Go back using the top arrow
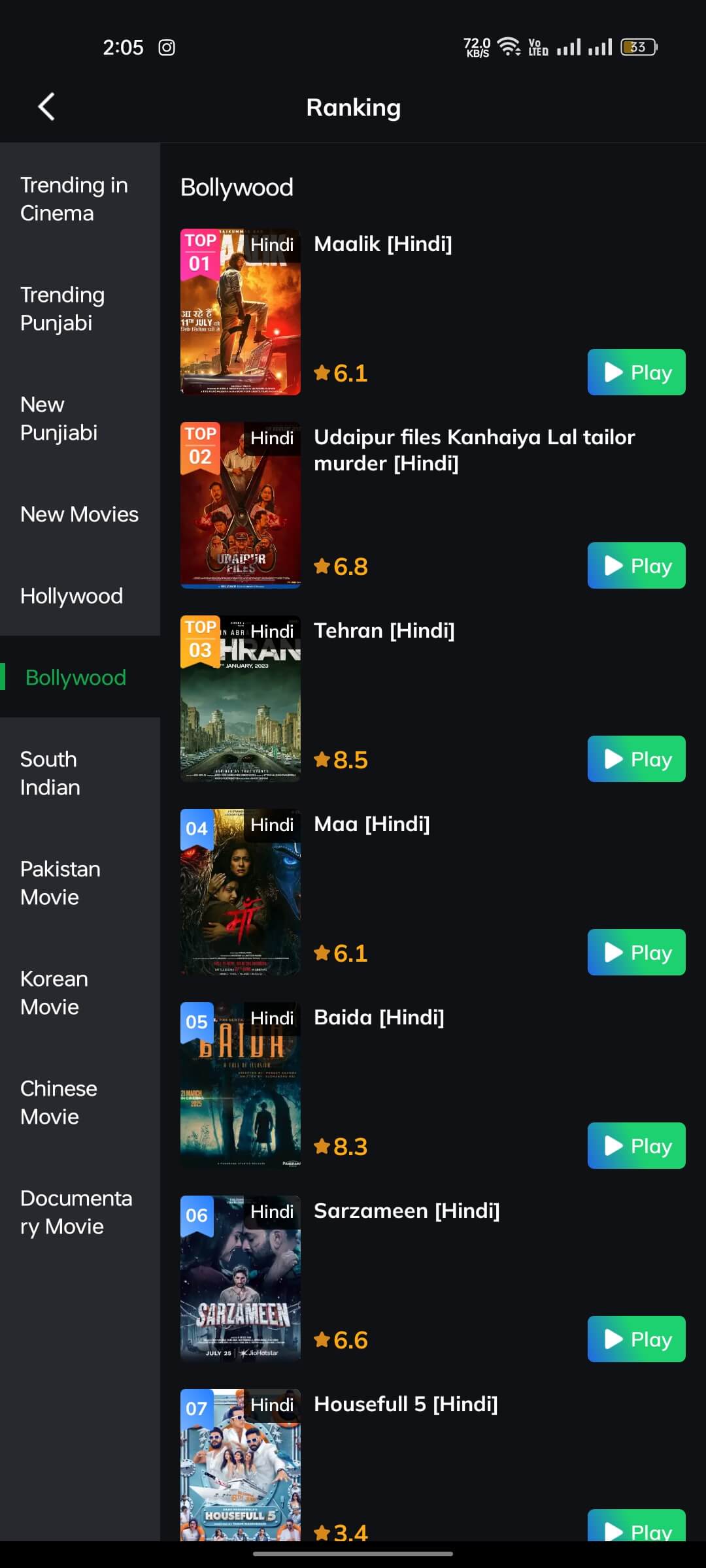The height and width of the screenshot is (1568, 706). pos(46,106)
